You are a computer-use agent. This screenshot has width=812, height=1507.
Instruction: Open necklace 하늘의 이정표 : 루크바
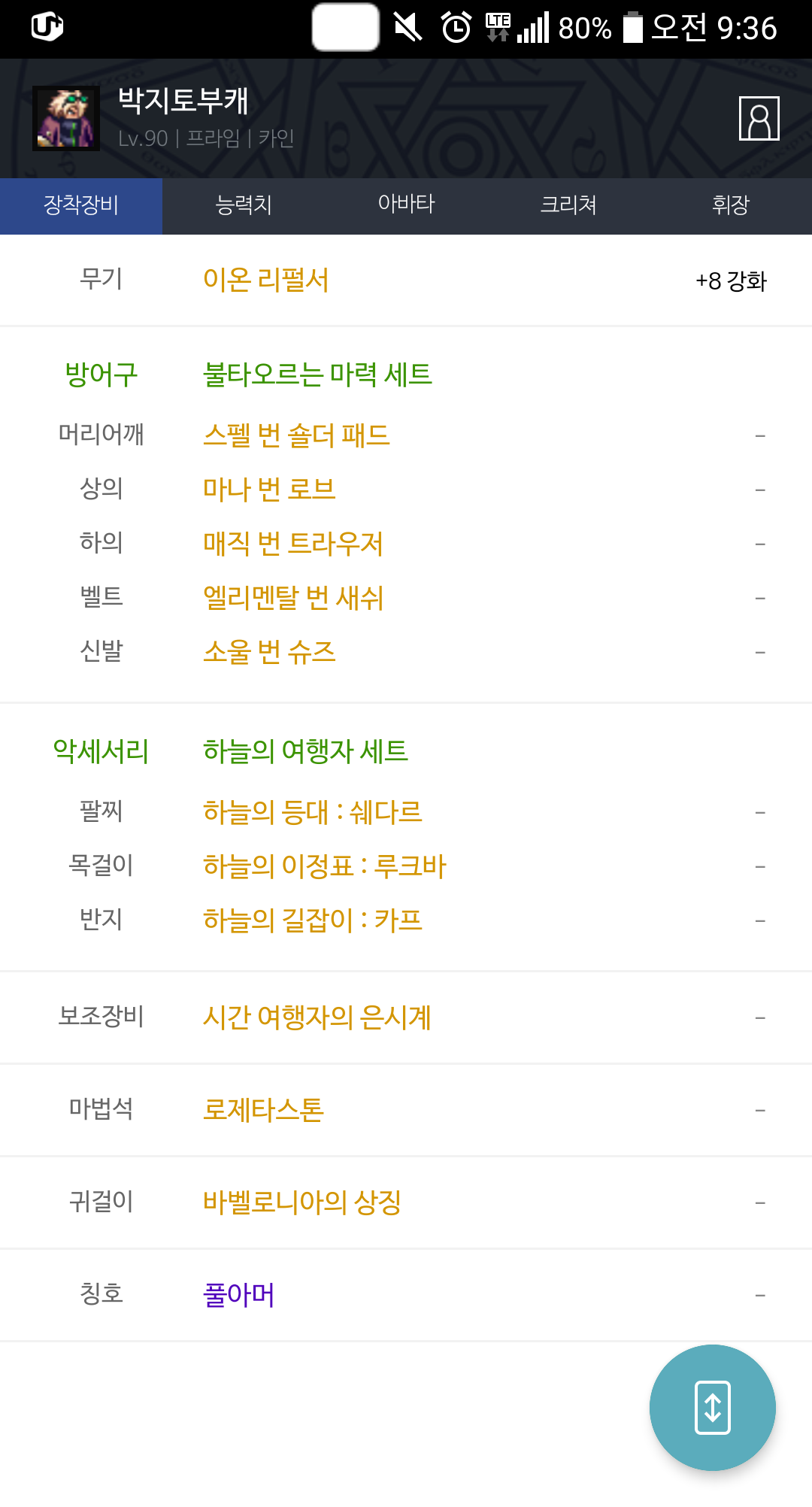pyautogui.click(x=325, y=866)
